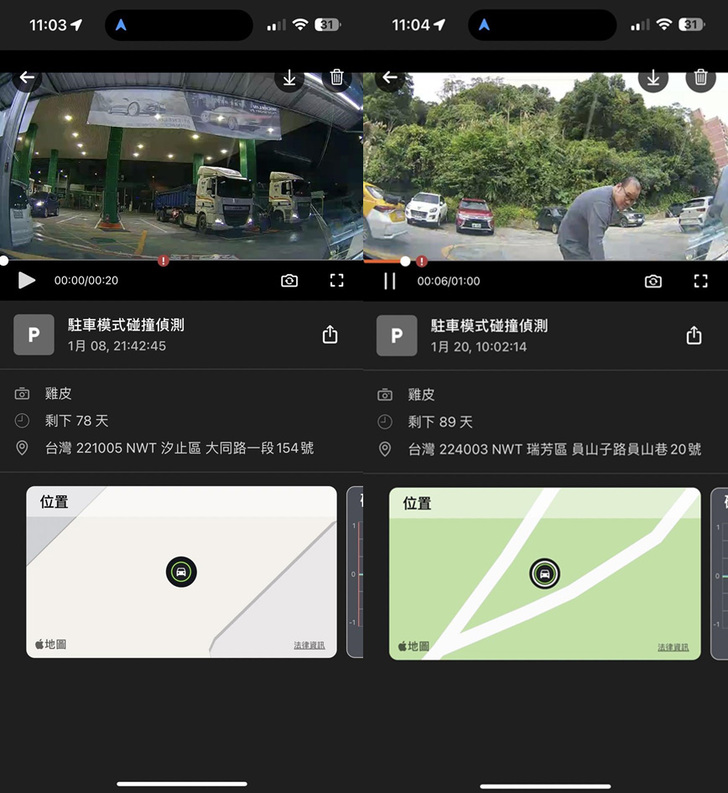
Task: Jump to red event marker in 00:06/01:00 timeline
Action: (422, 261)
